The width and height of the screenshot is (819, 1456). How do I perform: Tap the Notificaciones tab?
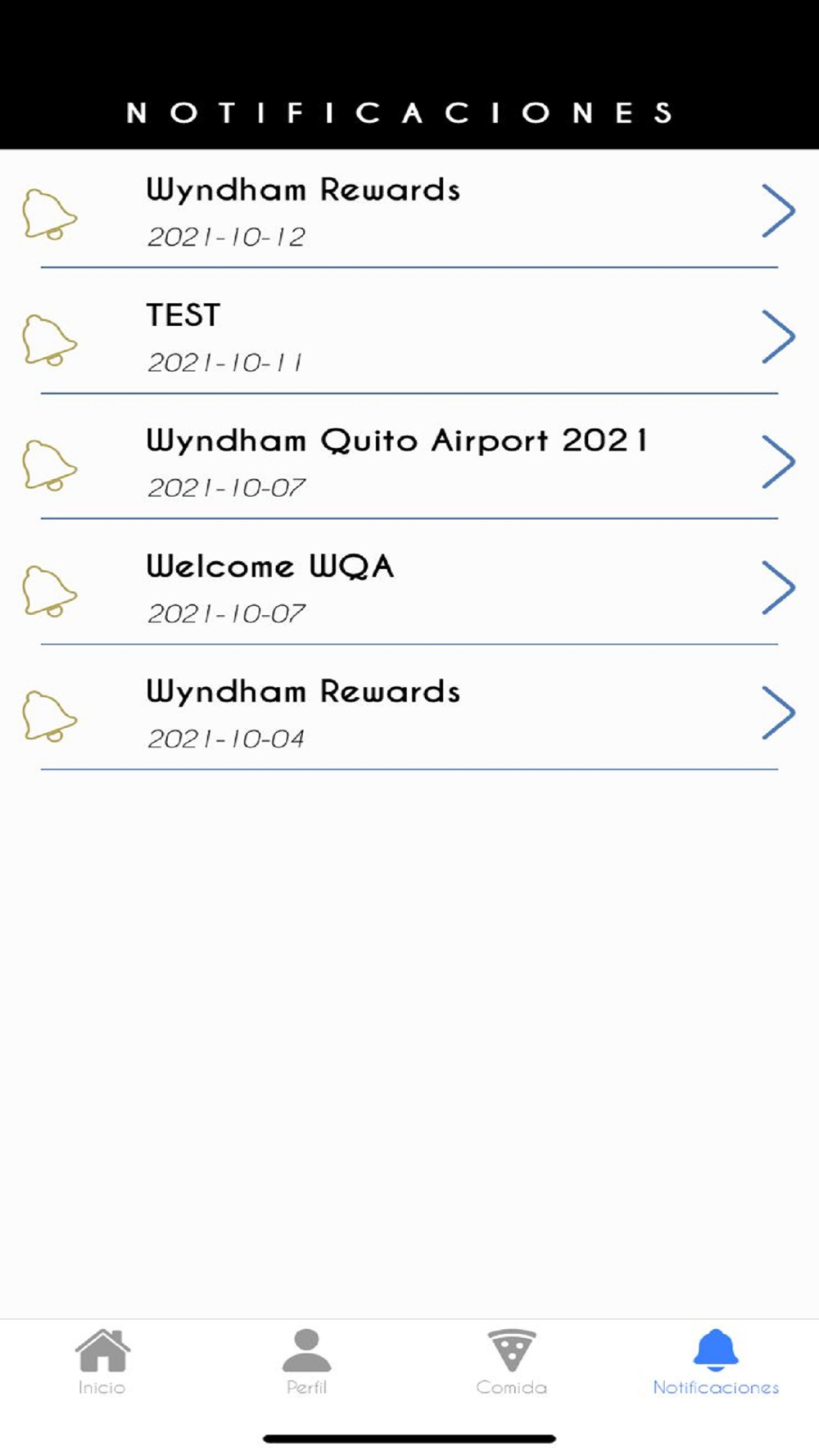tap(717, 1363)
